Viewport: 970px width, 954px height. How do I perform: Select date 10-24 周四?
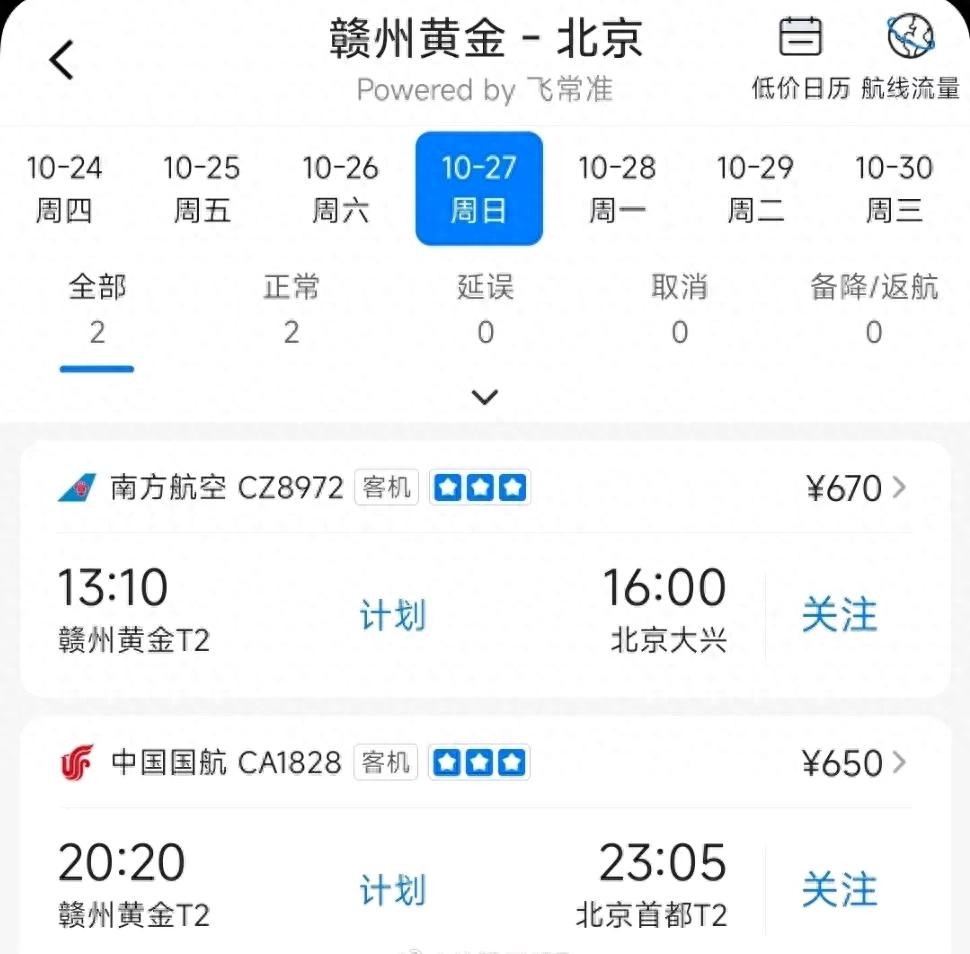(x=64, y=188)
